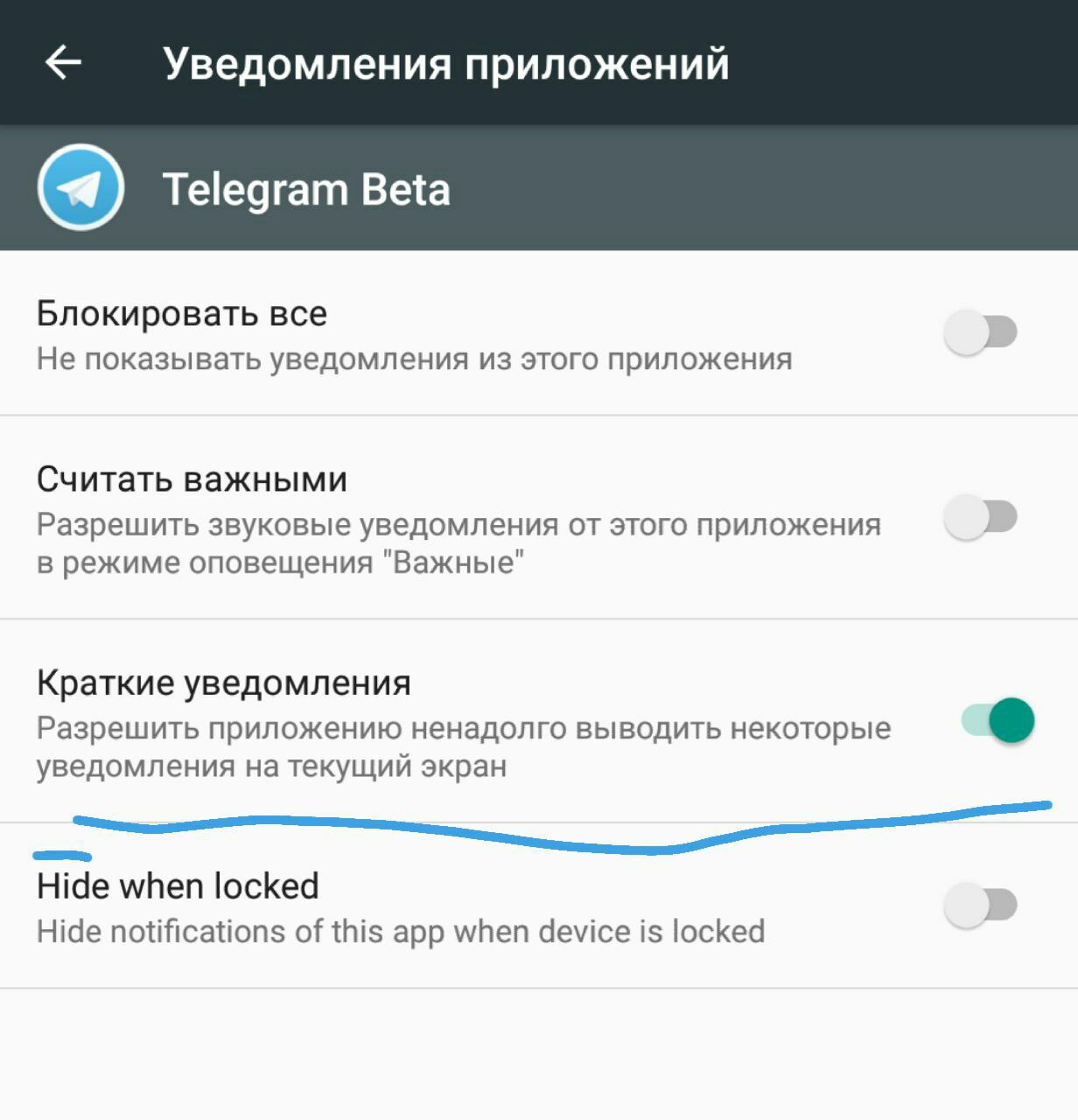
Task: Disable the Краткие уведомления switch
Action: (x=997, y=720)
